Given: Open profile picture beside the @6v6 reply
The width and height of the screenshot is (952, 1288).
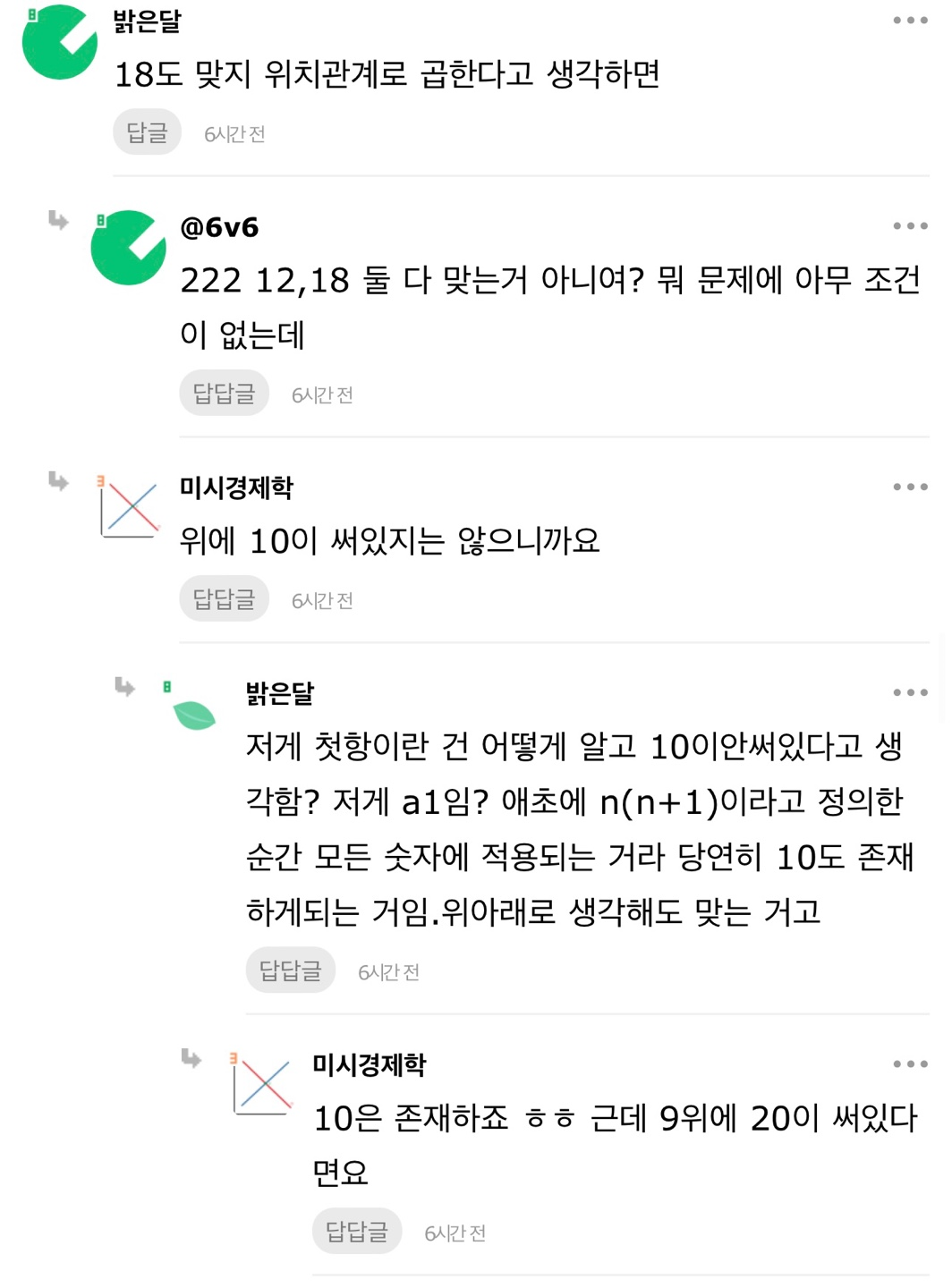Looking at the screenshot, I should click(x=129, y=248).
